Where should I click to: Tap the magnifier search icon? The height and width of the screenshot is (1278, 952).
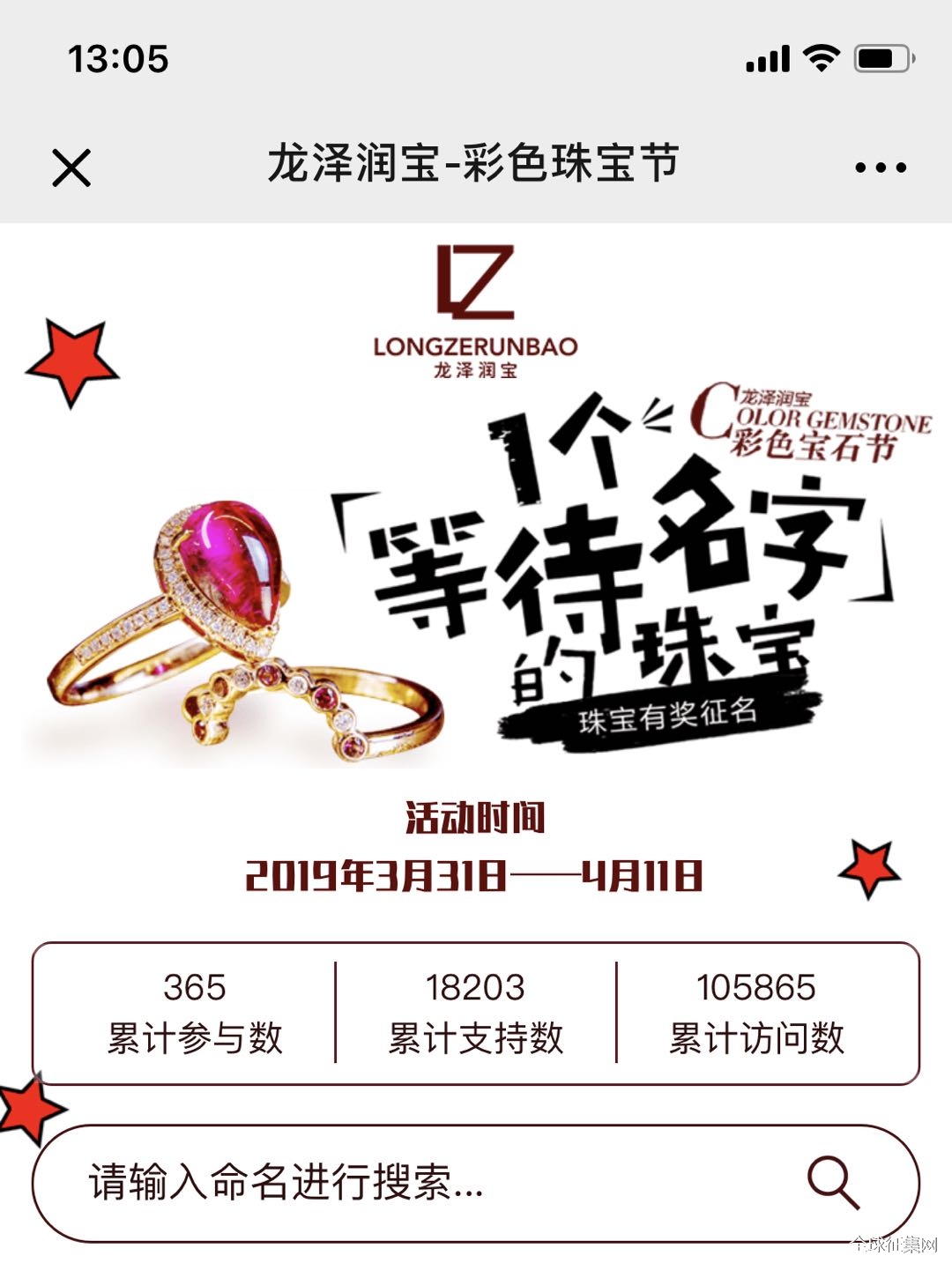(x=832, y=1183)
